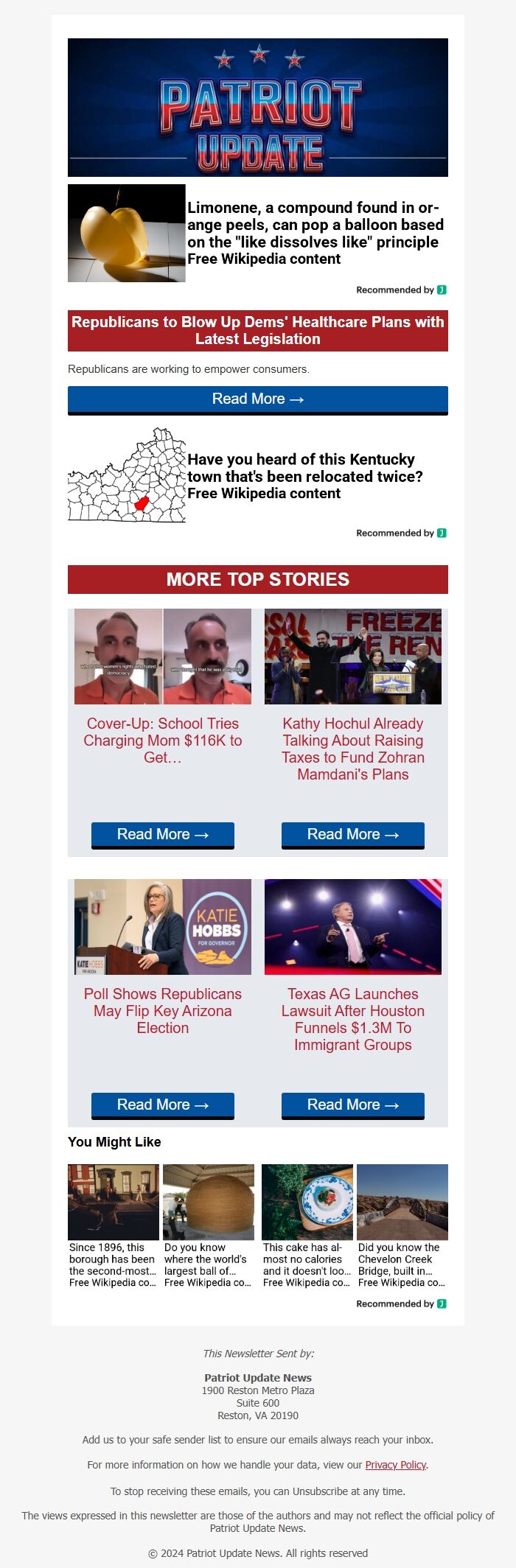
Task: Open the limonene balloon Wikipedia recommendation
Action: click(315, 233)
